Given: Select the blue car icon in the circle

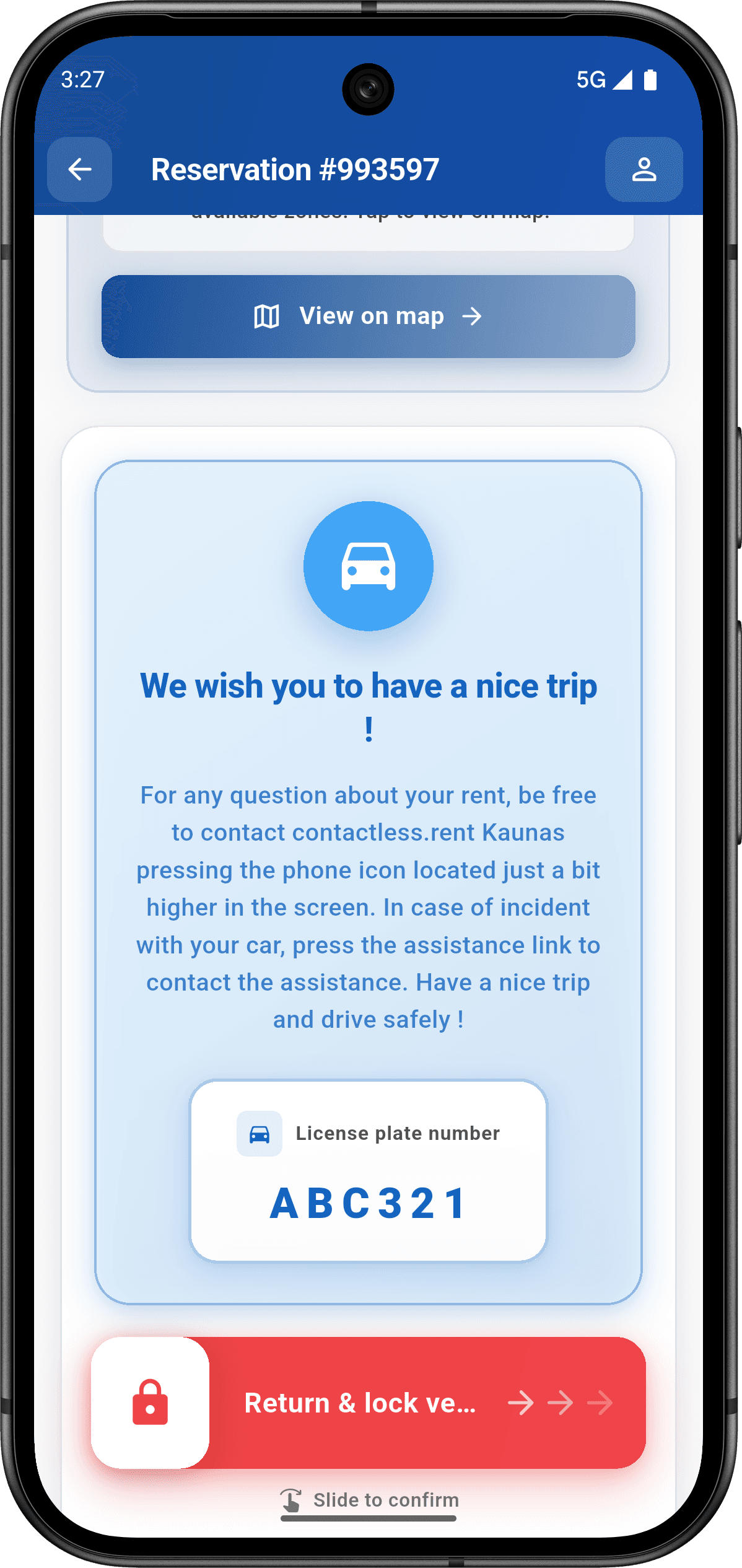Looking at the screenshot, I should click(x=369, y=565).
